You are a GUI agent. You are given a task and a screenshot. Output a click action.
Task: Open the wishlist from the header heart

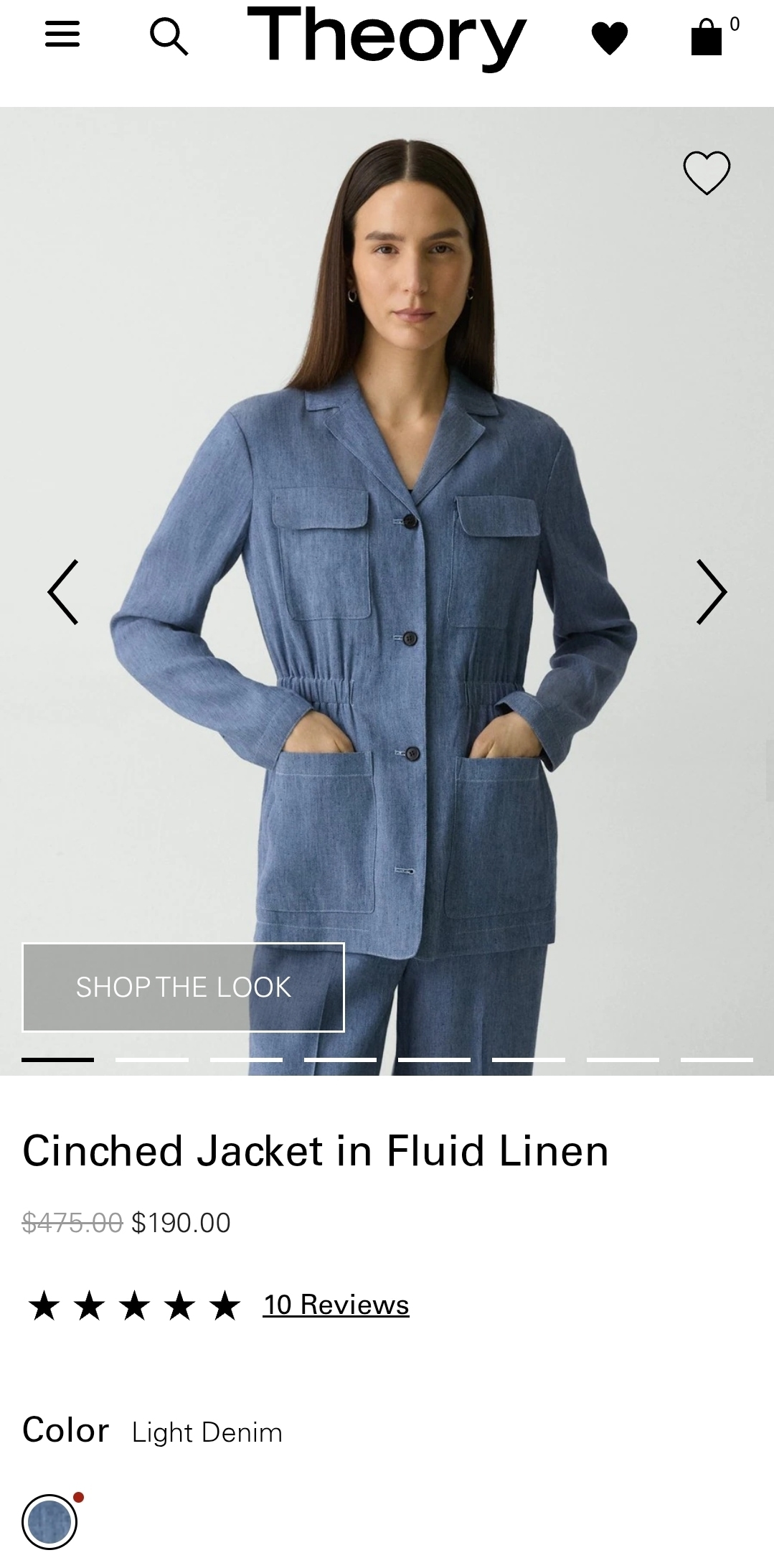point(610,37)
